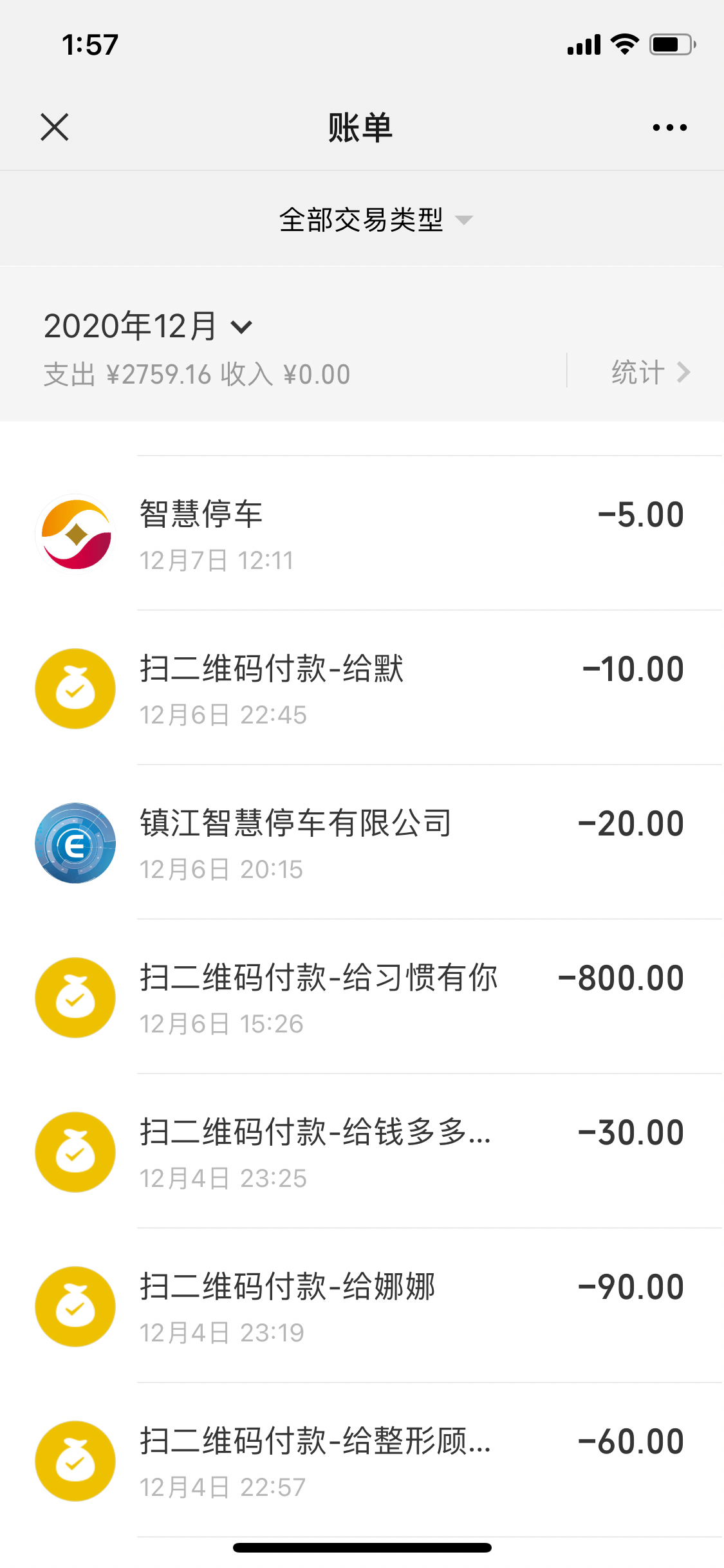Tap the Wi-Fi icon in status bar

point(622,43)
